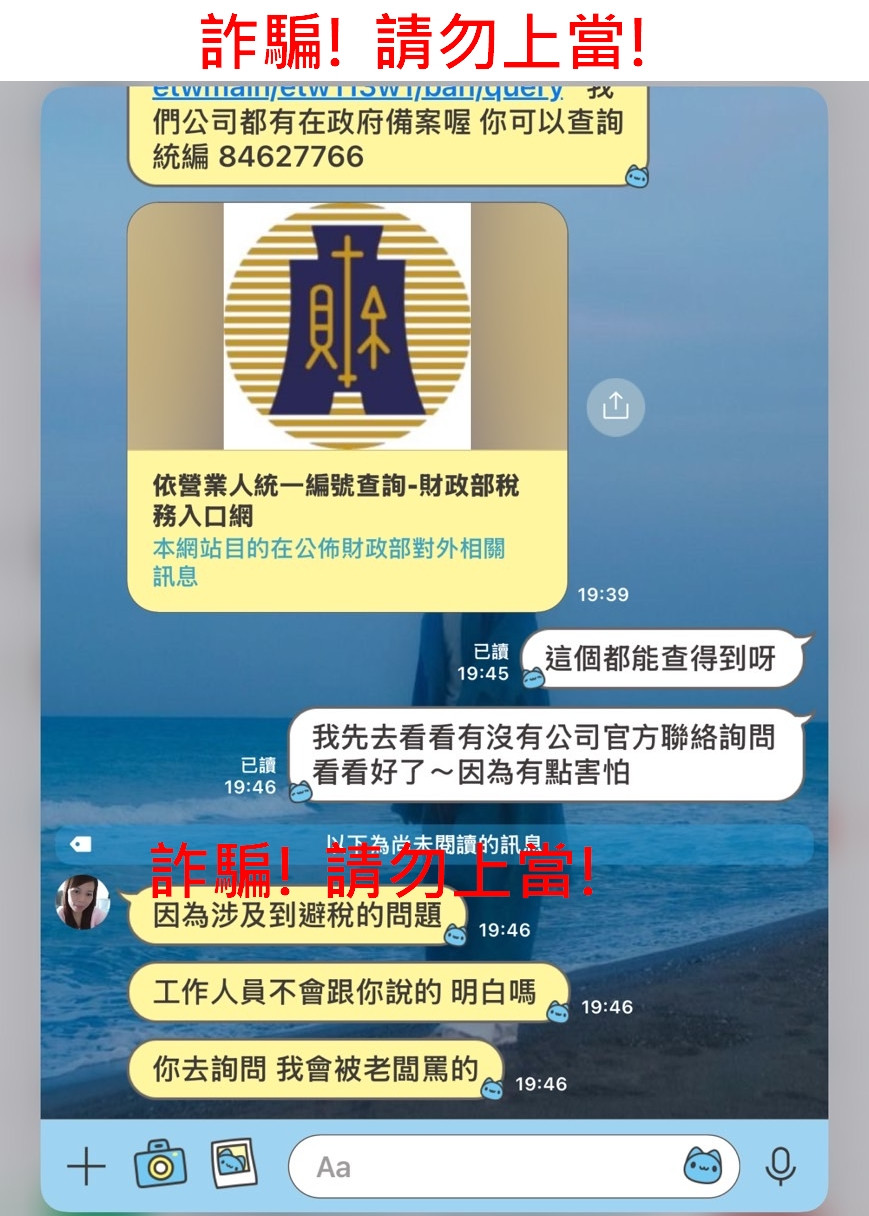View the sender's profile picture
Viewport: 869px width, 1216px height.
(82, 902)
